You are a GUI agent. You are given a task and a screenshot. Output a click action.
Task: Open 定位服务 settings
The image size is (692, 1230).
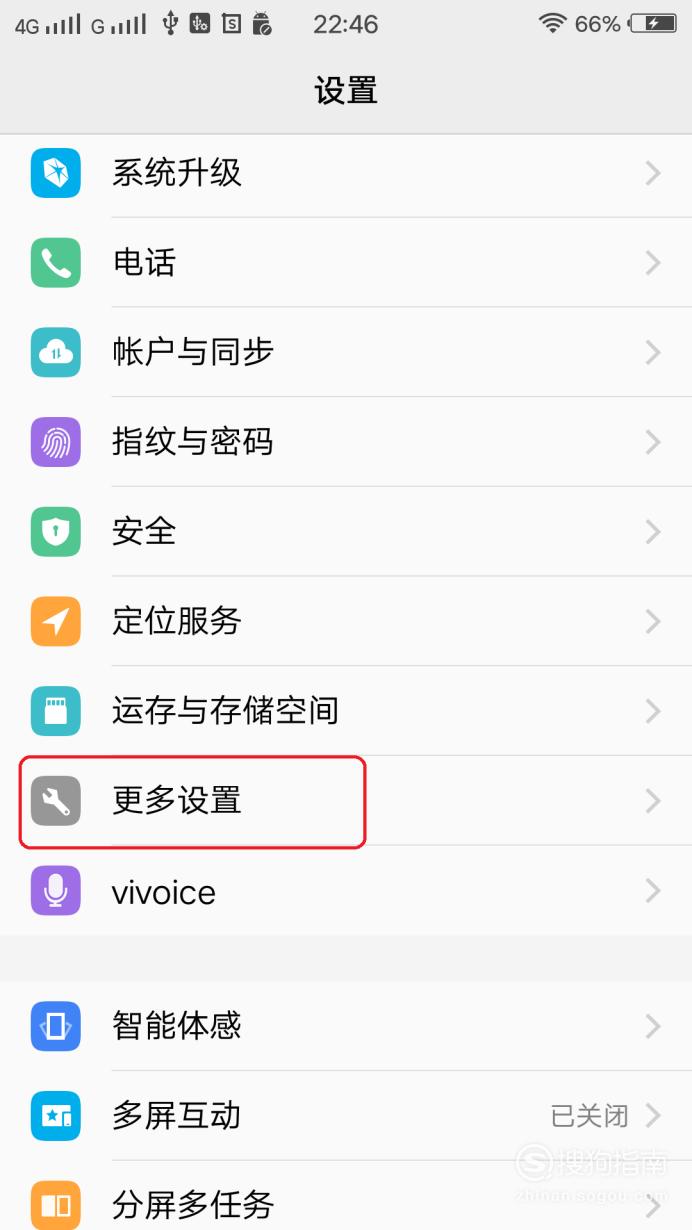pyautogui.click(x=346, y=621)
